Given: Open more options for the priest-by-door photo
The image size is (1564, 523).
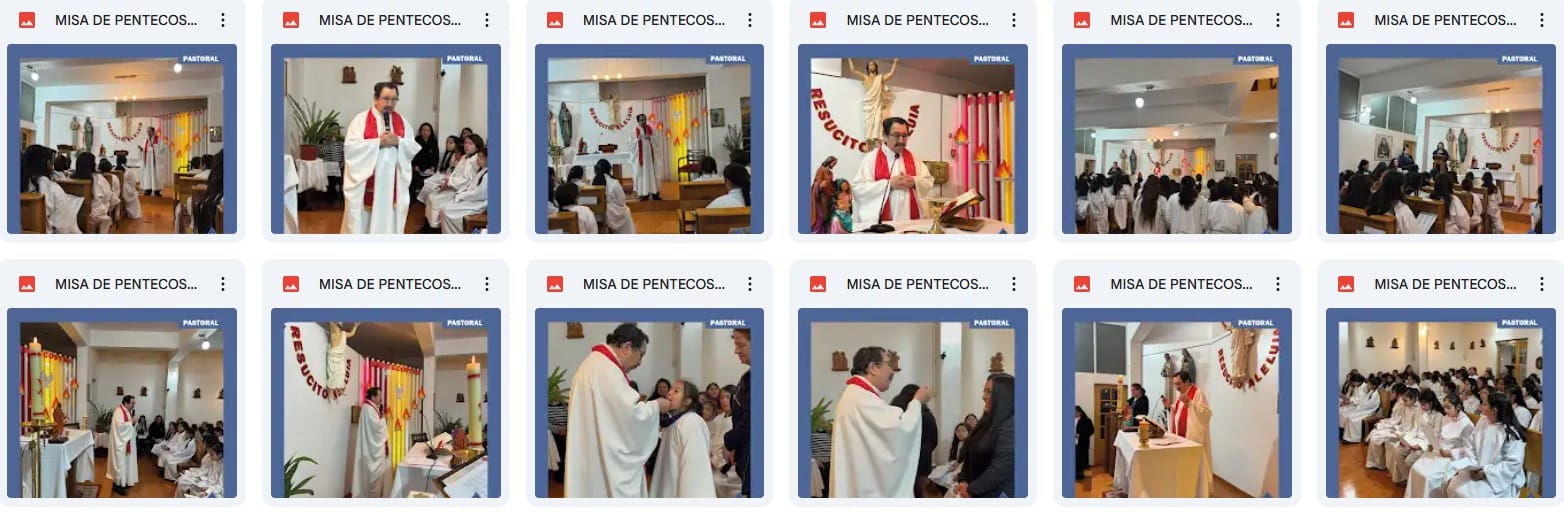Looking at the screenshot, I should [1277, 284].
